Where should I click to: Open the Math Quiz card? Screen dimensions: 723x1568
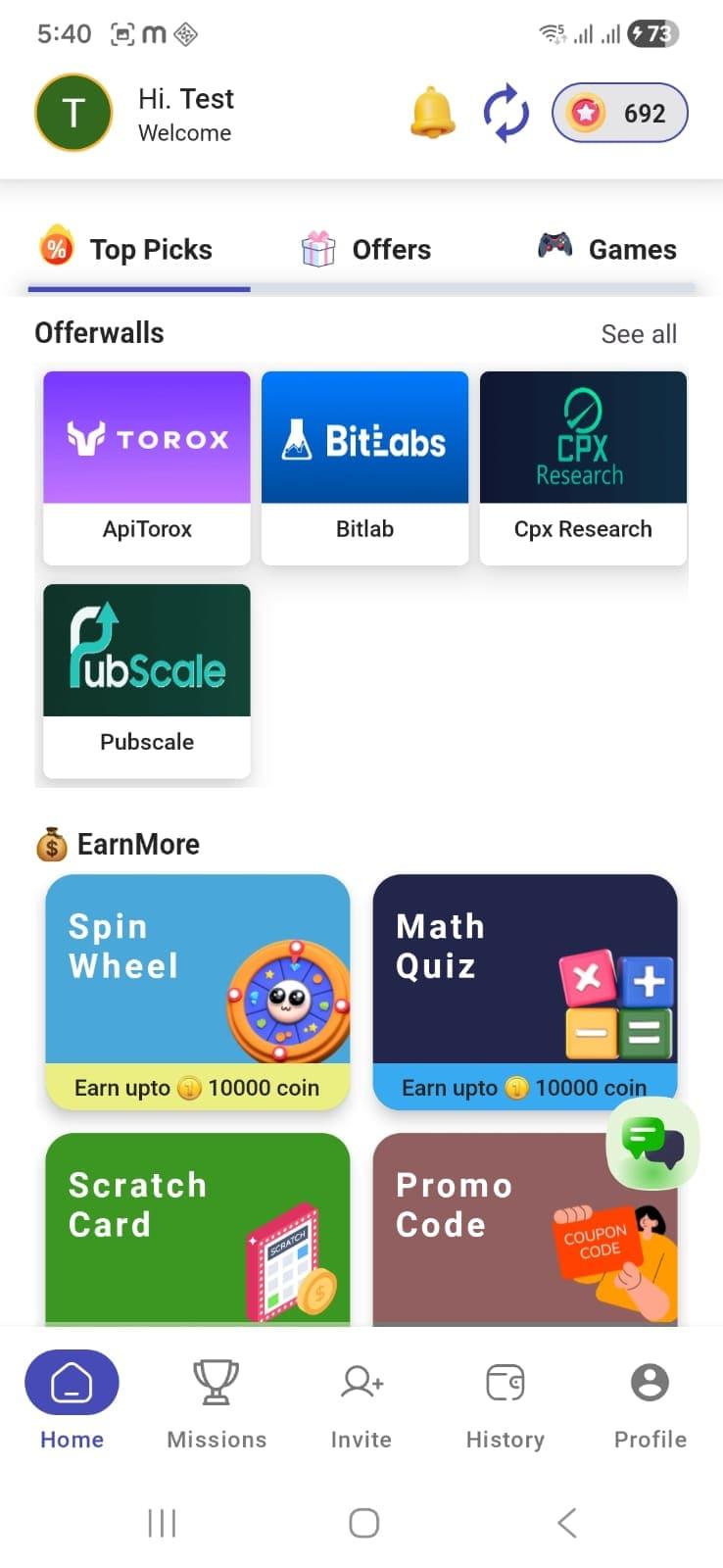coord(525,990)
